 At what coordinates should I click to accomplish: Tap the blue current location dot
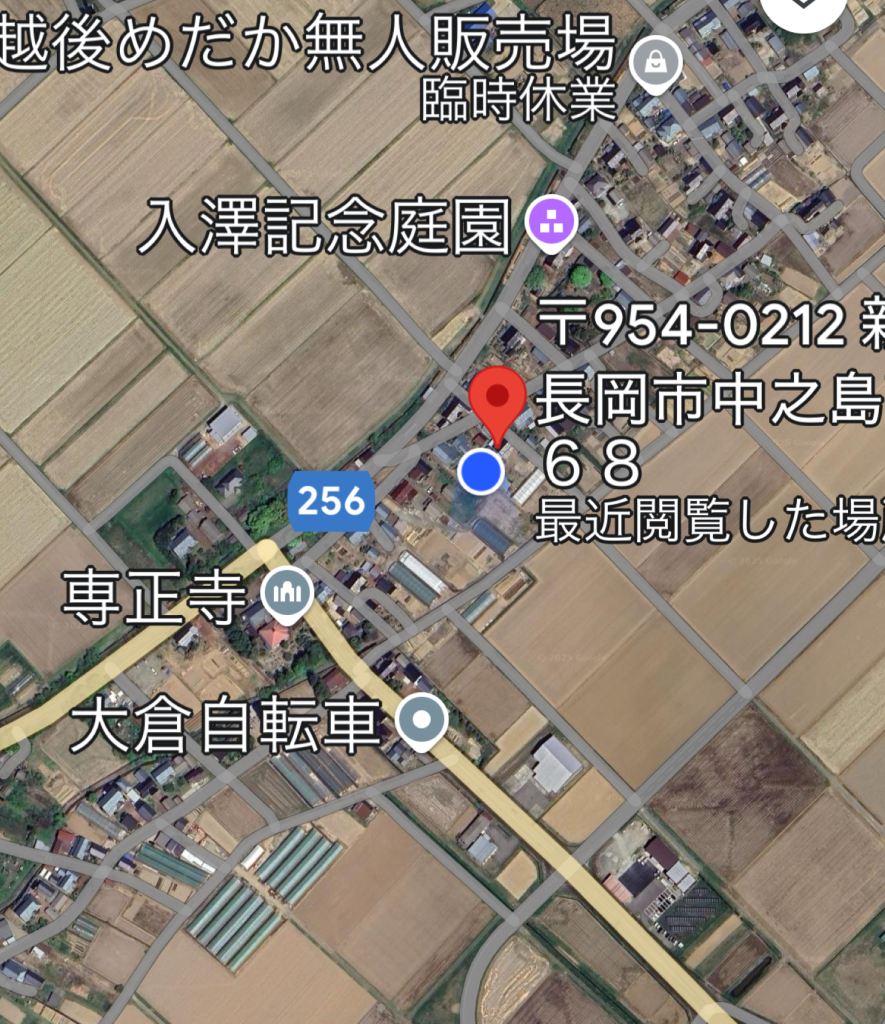[x=482, y=471]
